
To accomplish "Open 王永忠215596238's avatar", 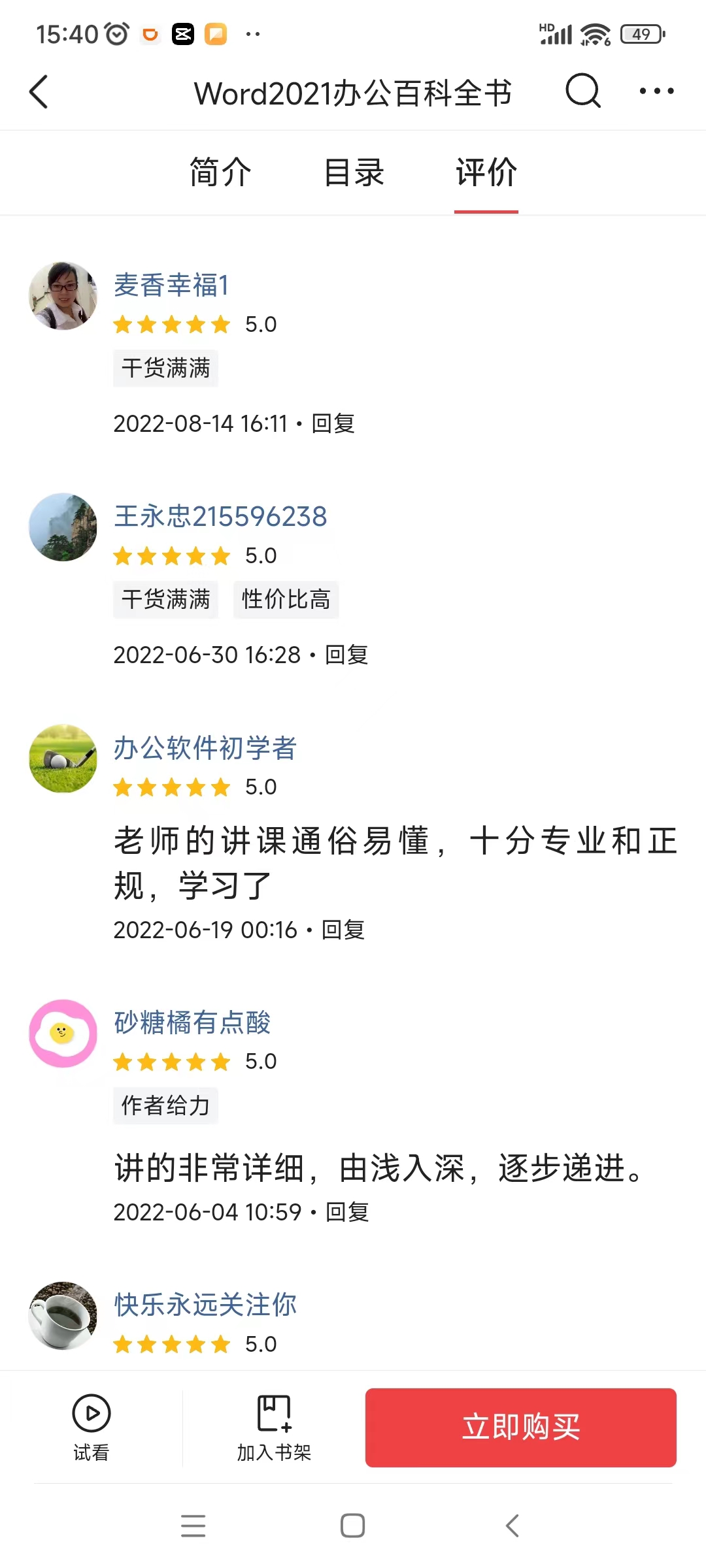I will tap(63, 527).
